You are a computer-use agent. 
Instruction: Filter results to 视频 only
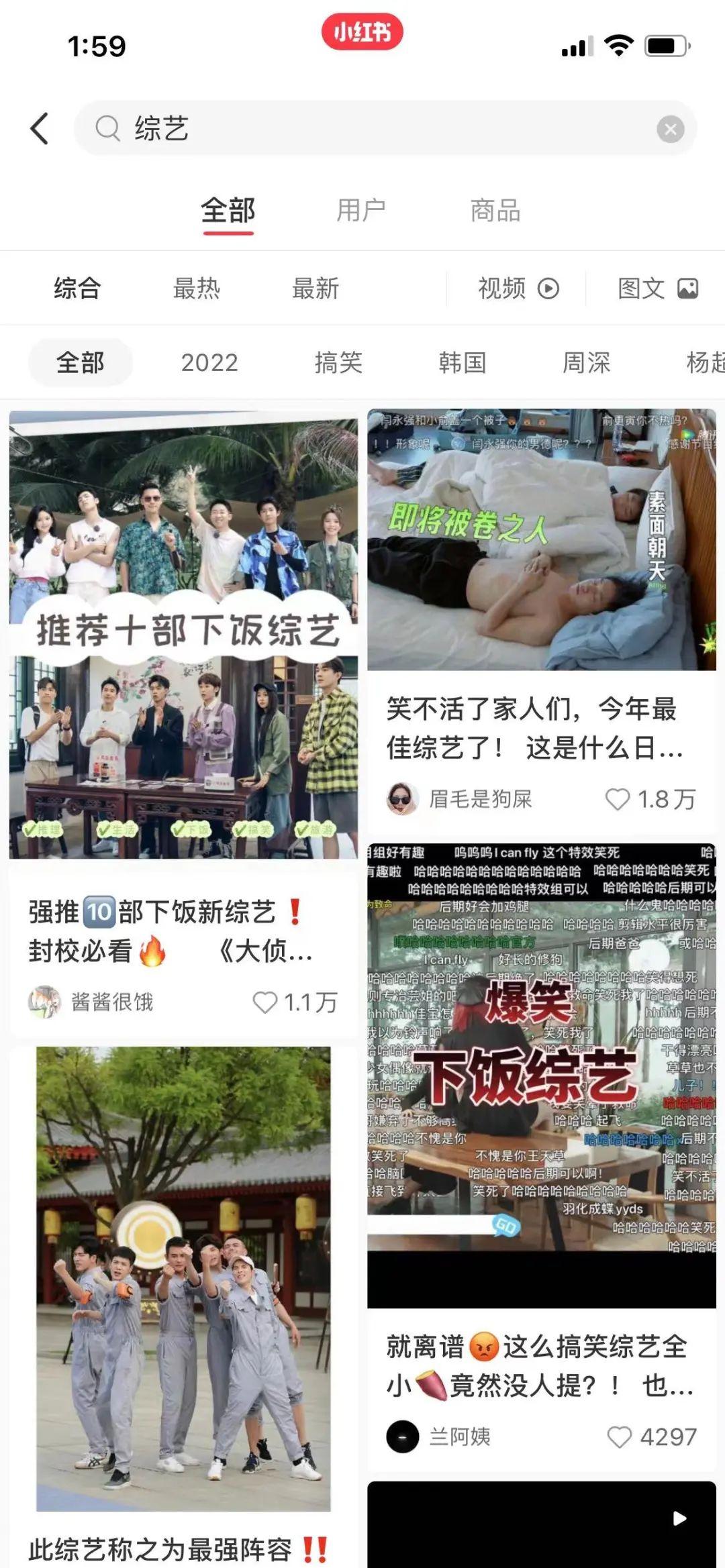point(518,289)
